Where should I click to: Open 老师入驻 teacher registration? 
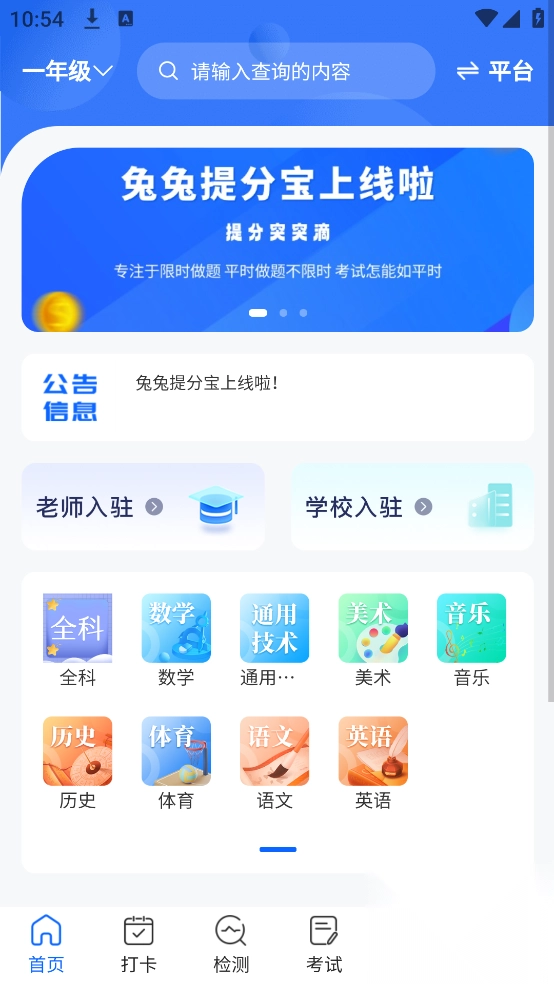click(x=143, y=506)
